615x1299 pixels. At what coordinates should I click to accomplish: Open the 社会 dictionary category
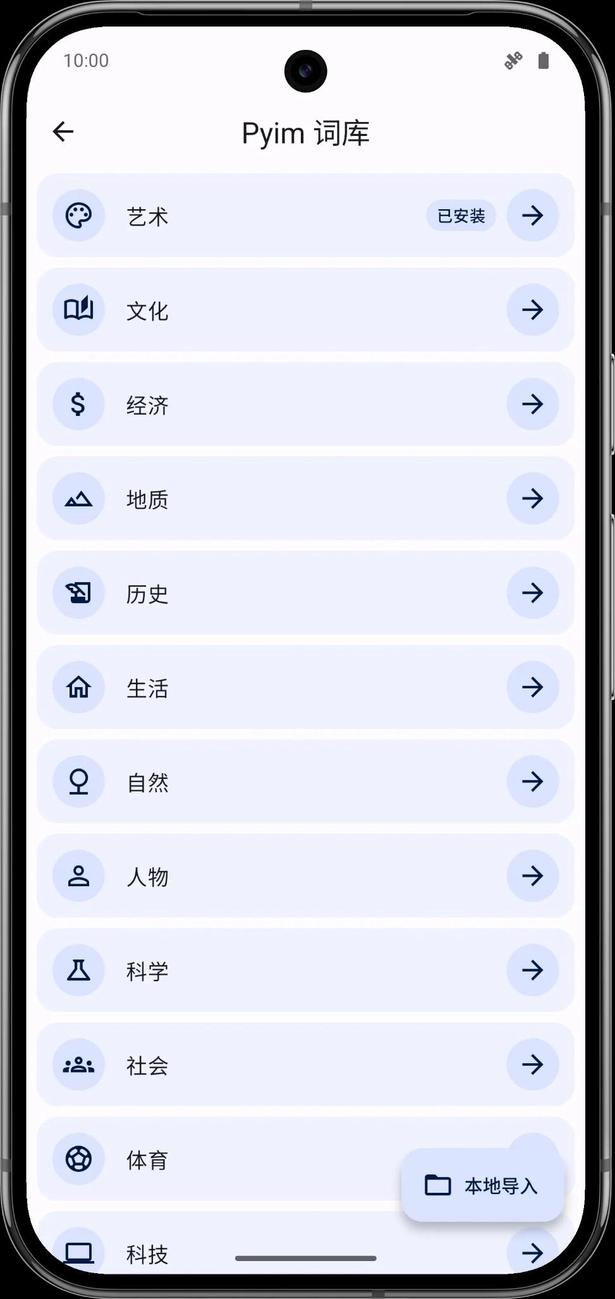coord(306,1064)
